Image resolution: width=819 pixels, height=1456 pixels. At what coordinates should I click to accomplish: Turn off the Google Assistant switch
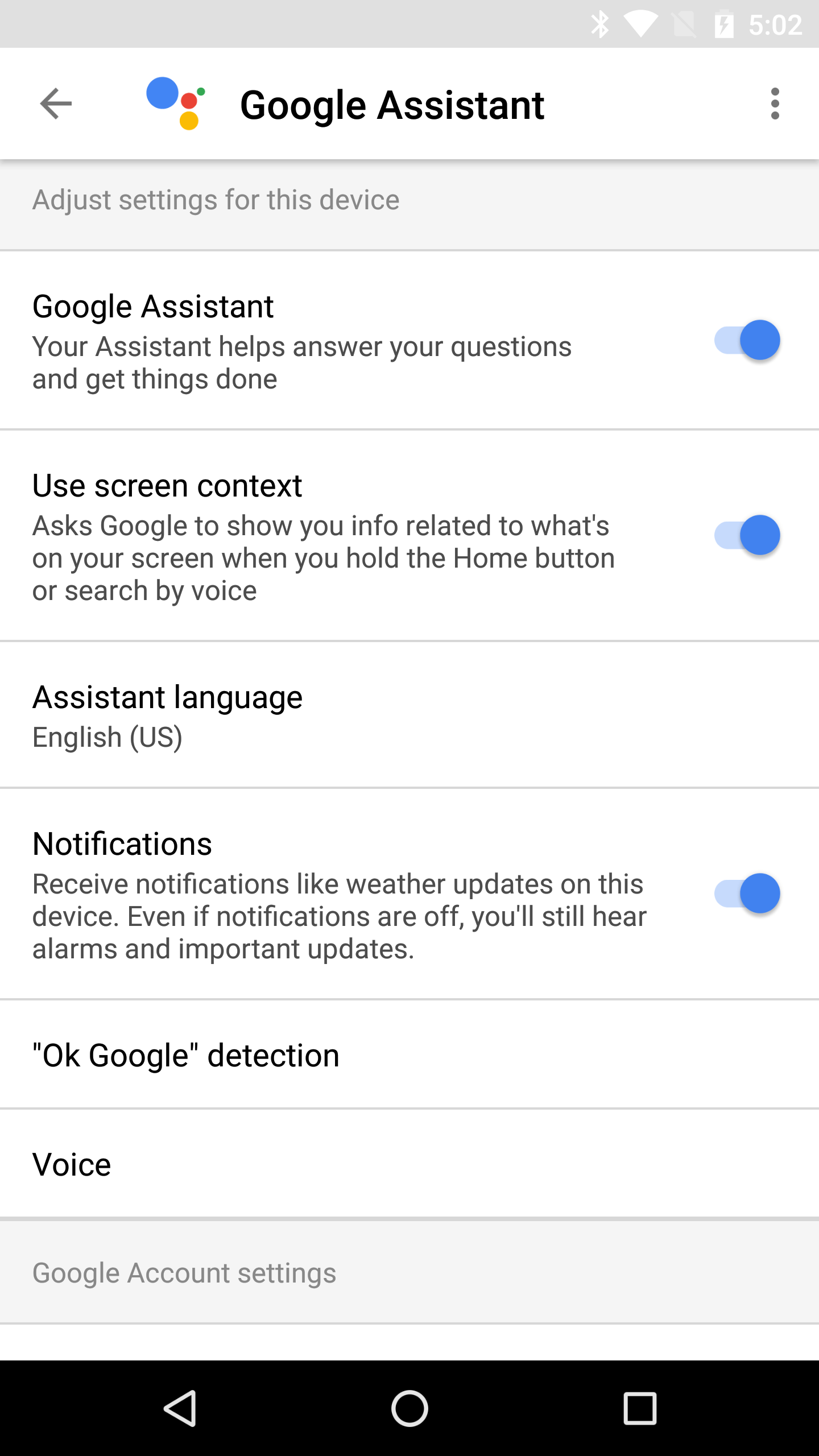click(747, 340)
